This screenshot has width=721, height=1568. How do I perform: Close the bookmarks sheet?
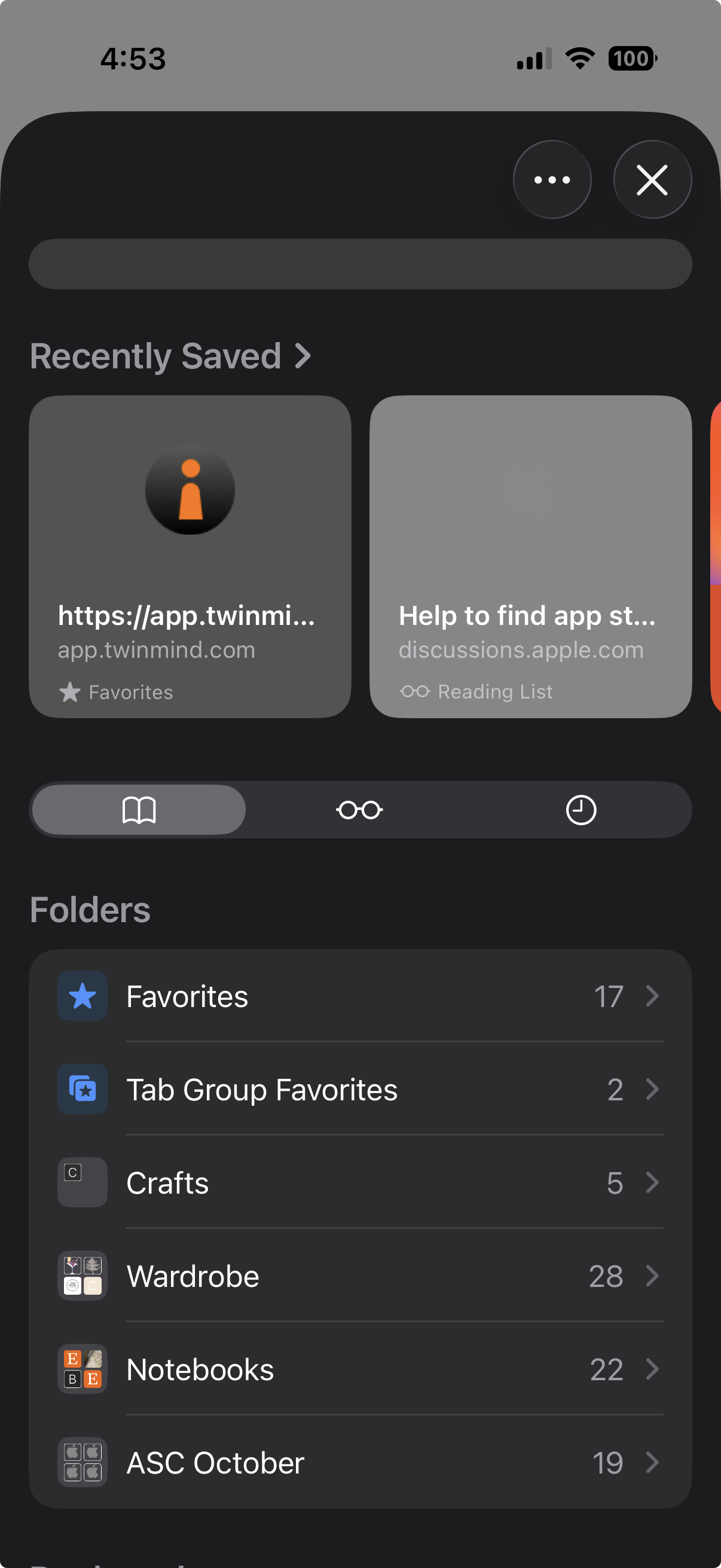tap(652, 179)
